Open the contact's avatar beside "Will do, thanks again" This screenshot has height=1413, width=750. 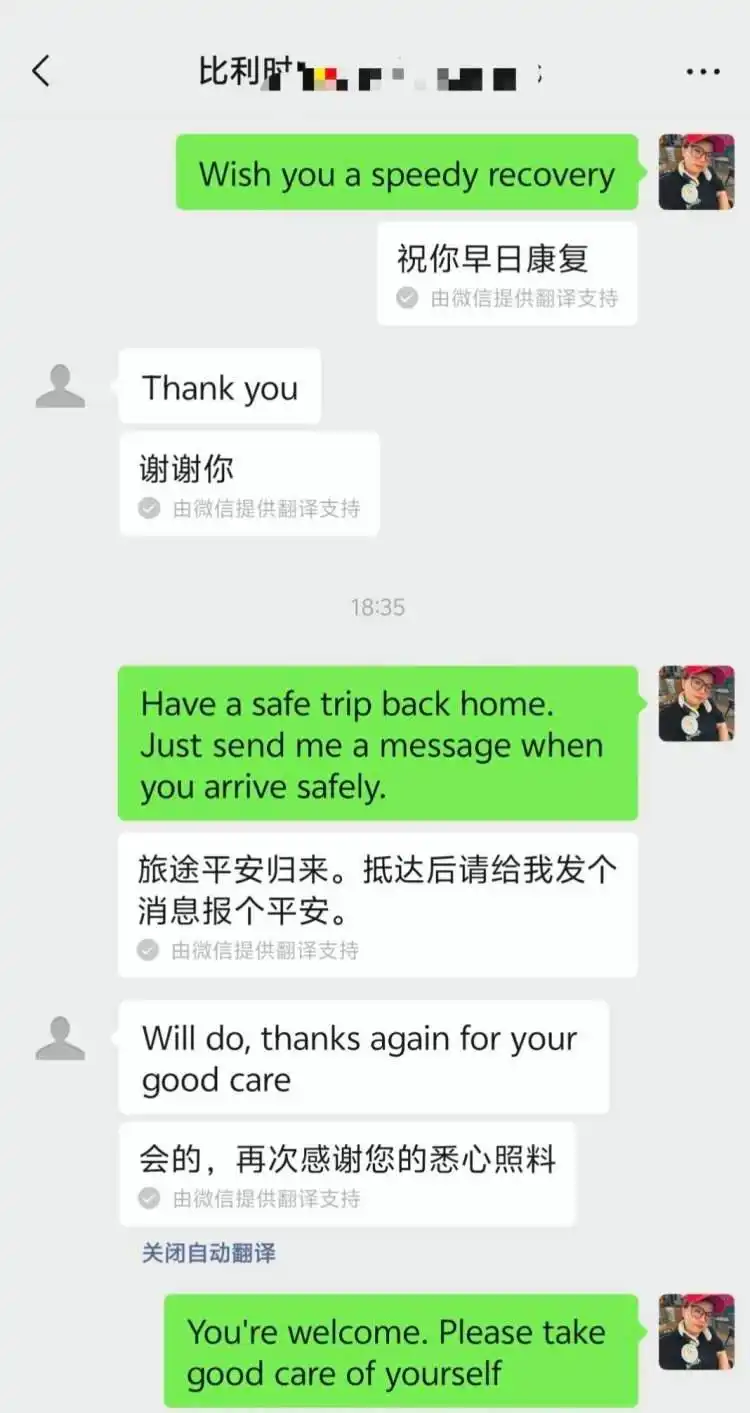[60, 1038]
